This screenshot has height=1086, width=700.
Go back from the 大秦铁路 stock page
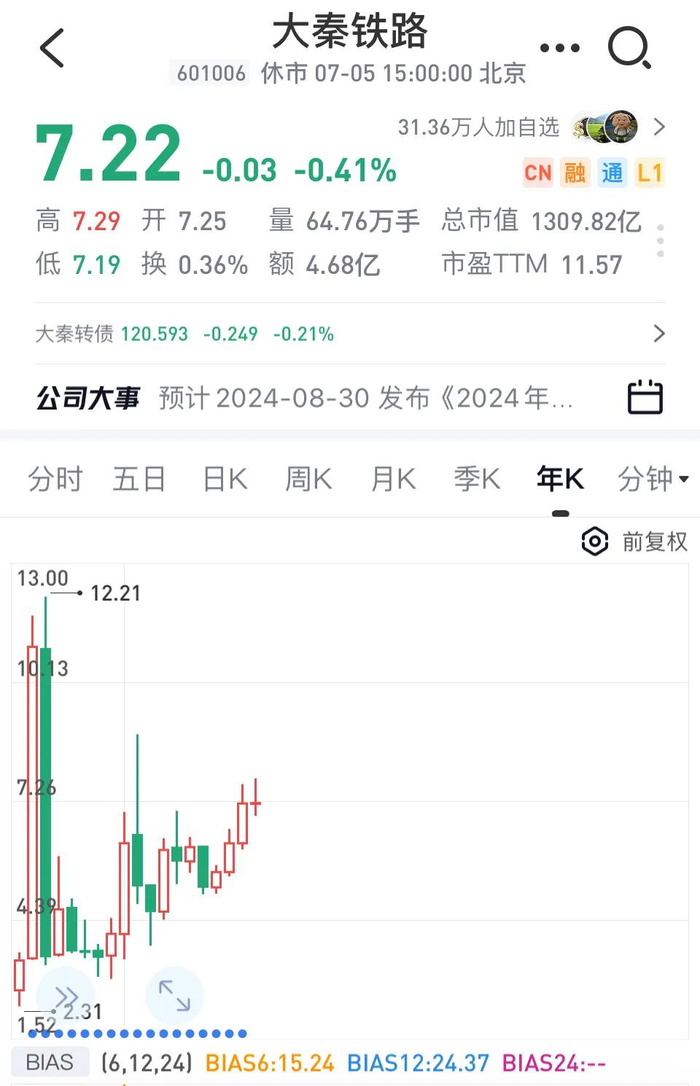(52, 47)
